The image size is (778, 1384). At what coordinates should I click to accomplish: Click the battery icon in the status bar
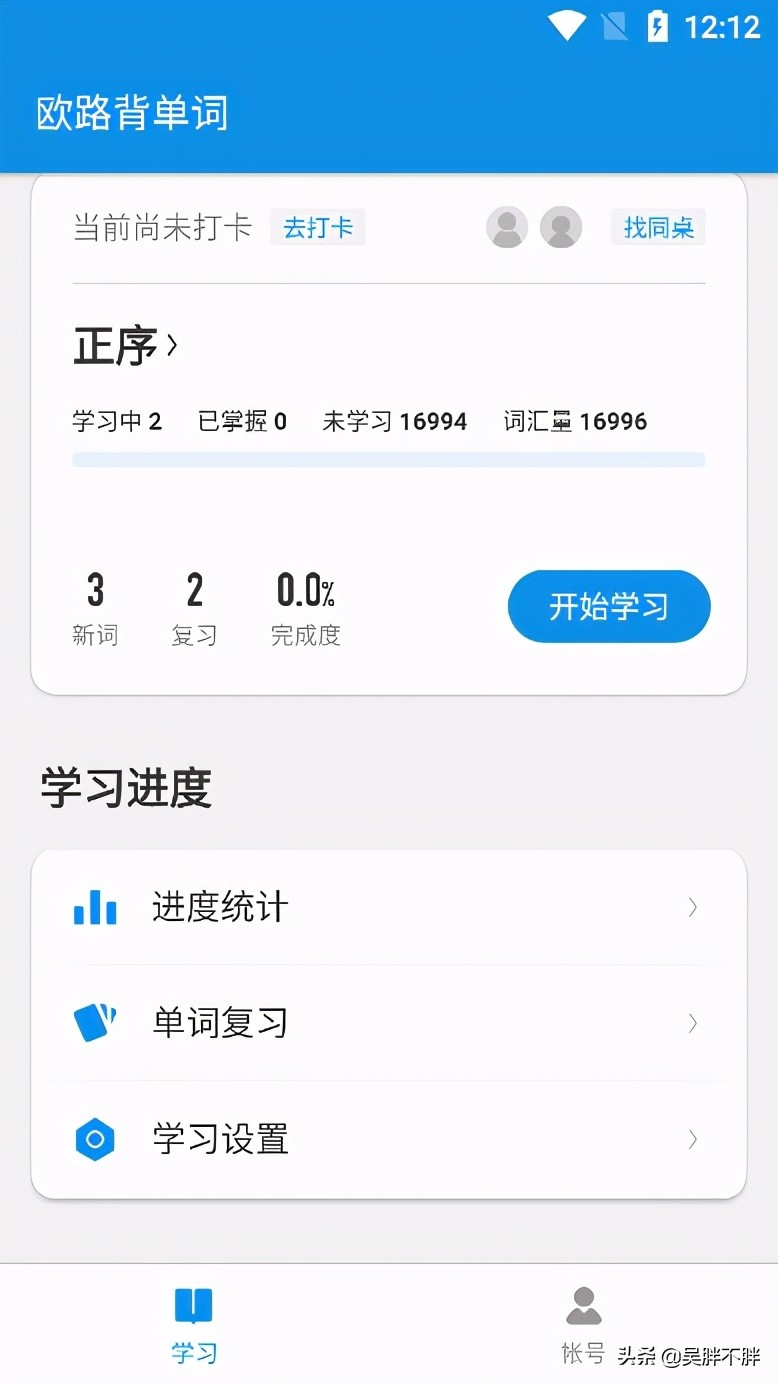click(657, 27)
